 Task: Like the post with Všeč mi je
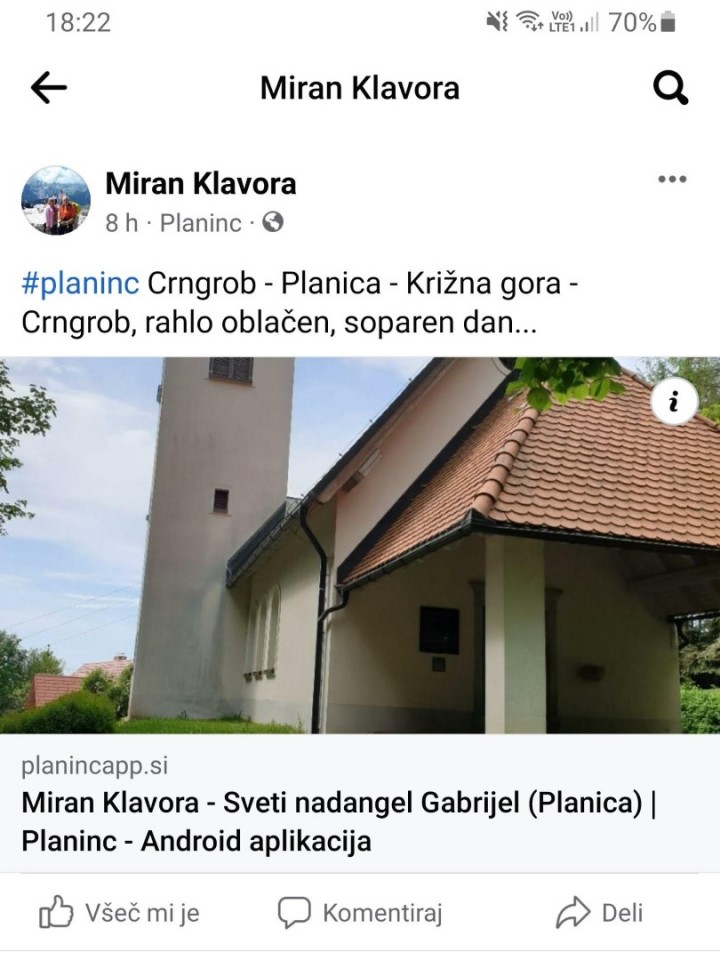(x=119, y=912)
